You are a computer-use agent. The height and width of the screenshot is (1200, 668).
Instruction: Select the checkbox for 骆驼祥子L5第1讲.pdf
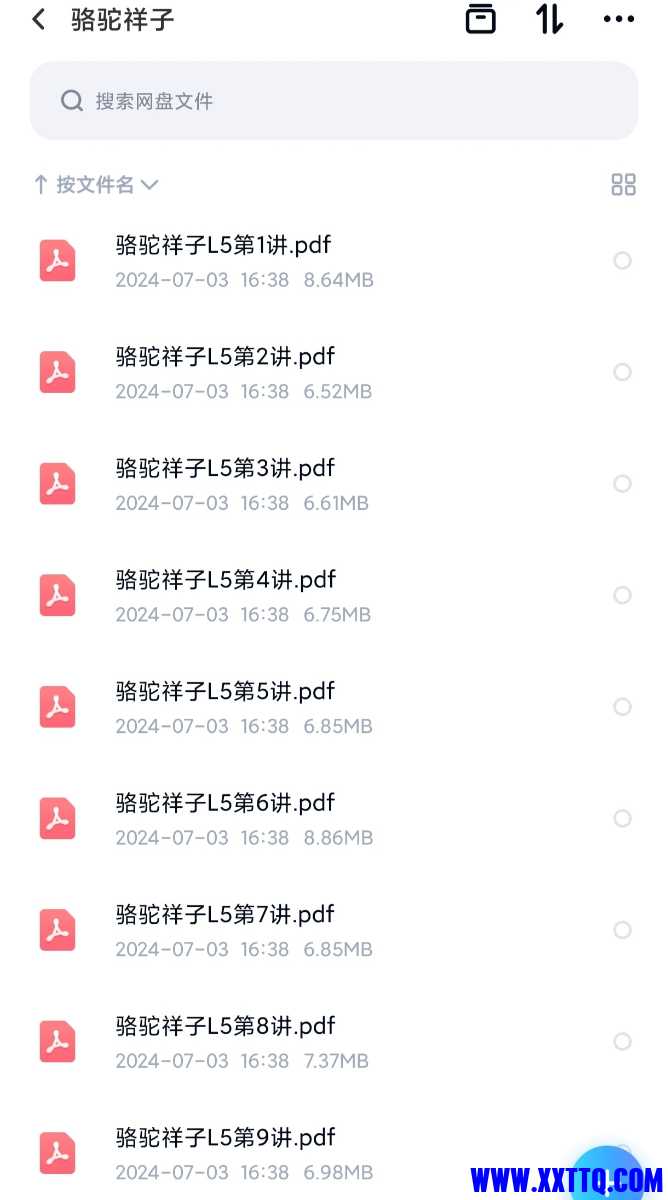[x=622, y=261]
